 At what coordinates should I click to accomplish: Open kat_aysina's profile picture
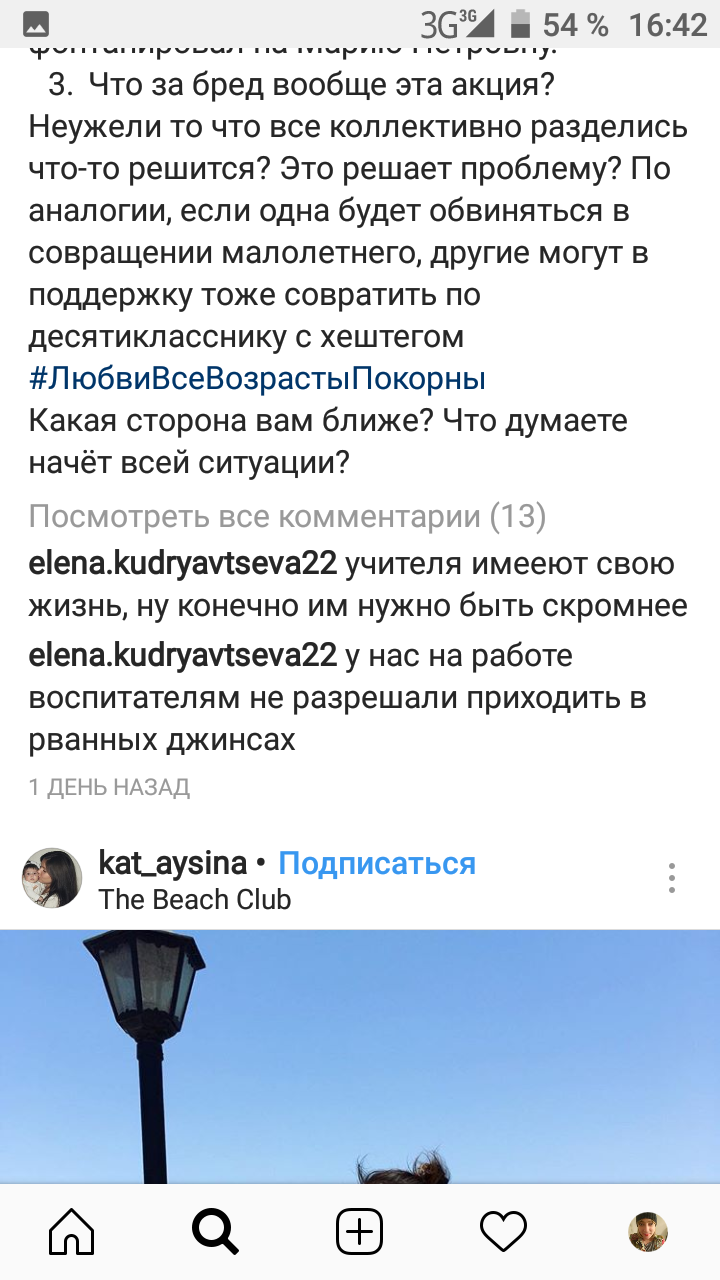point(52,878)
